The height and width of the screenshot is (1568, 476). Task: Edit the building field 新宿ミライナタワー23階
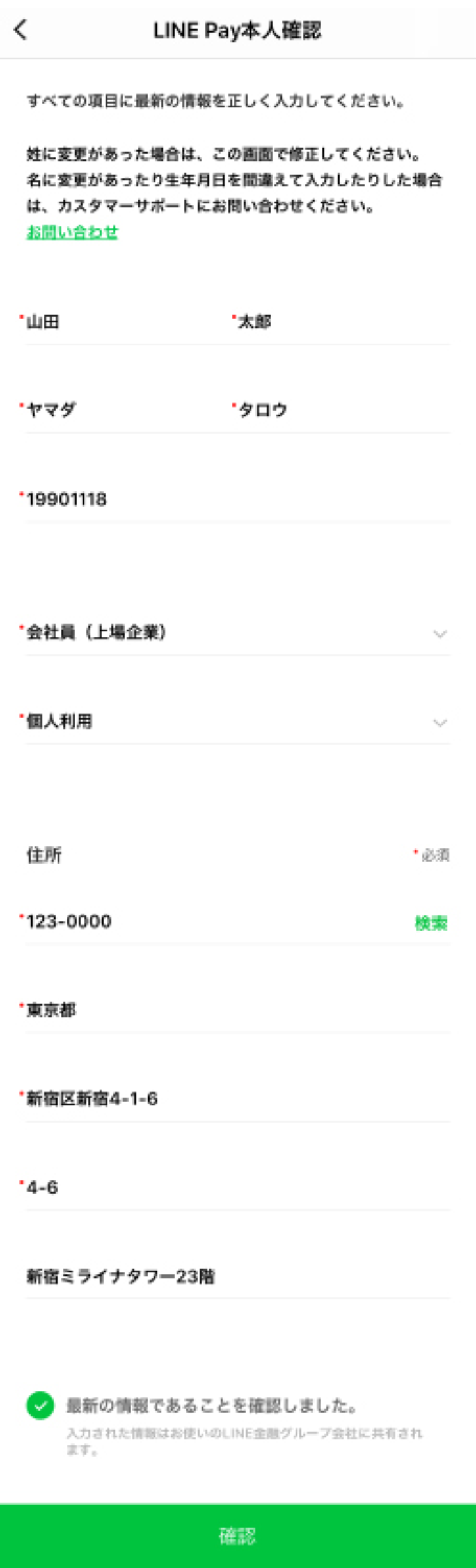(x=237, y=1276)
